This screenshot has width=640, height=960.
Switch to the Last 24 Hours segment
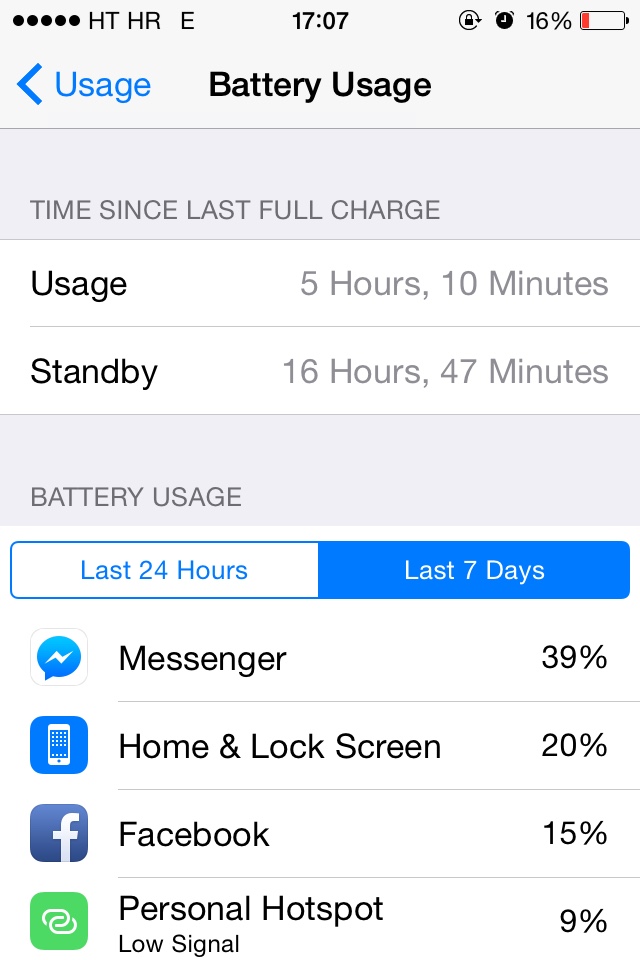point(164,571)
